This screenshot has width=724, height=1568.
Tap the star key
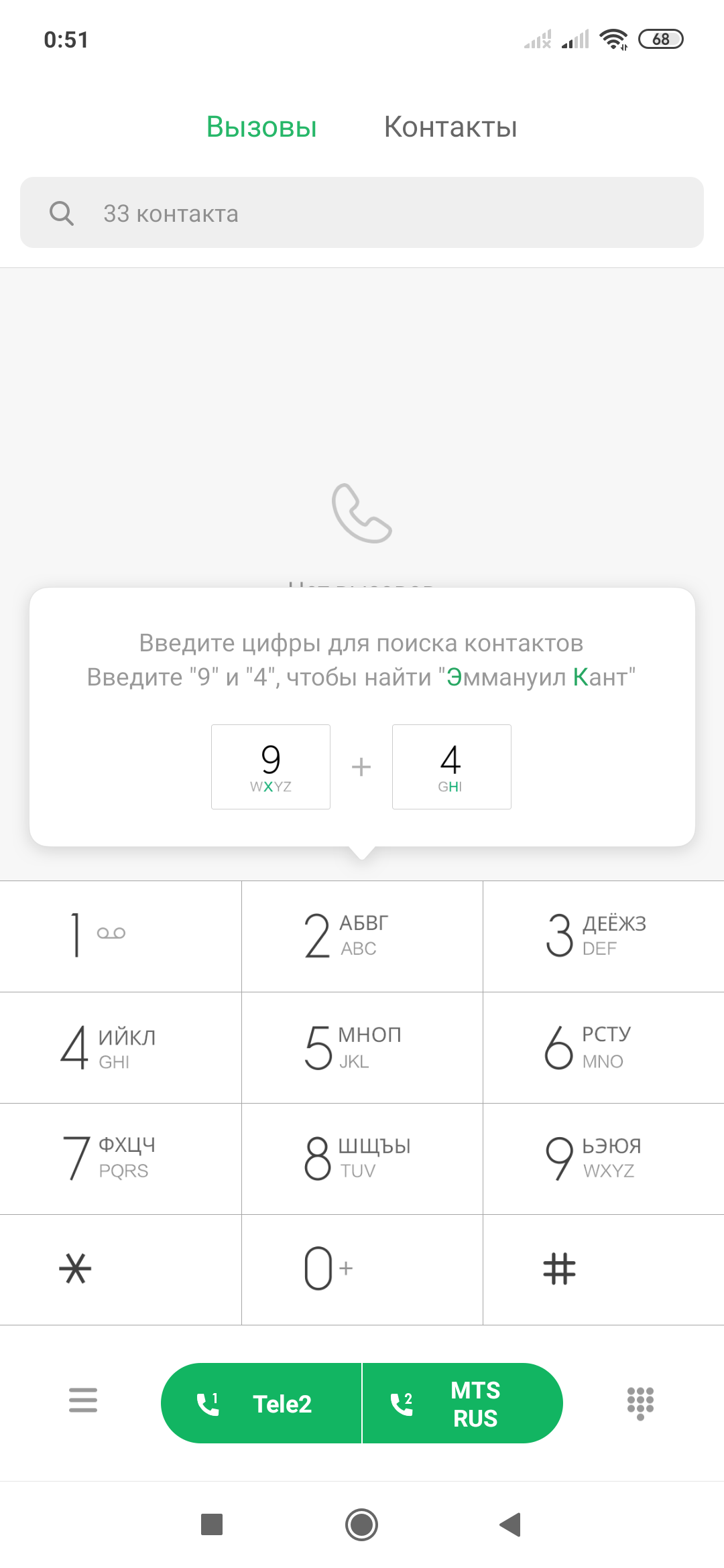click(x=121, y=1269)
